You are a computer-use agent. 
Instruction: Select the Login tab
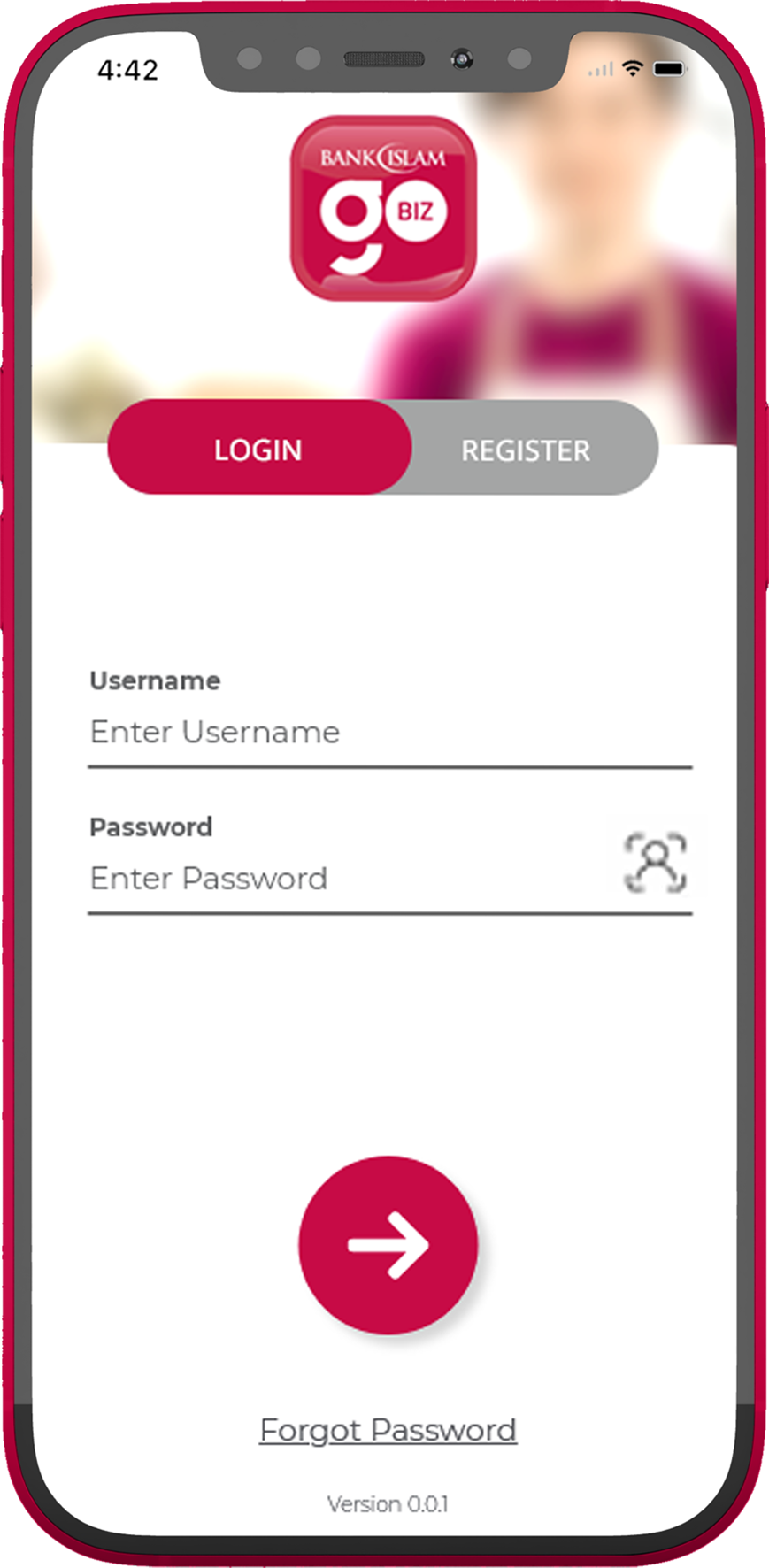259,447
